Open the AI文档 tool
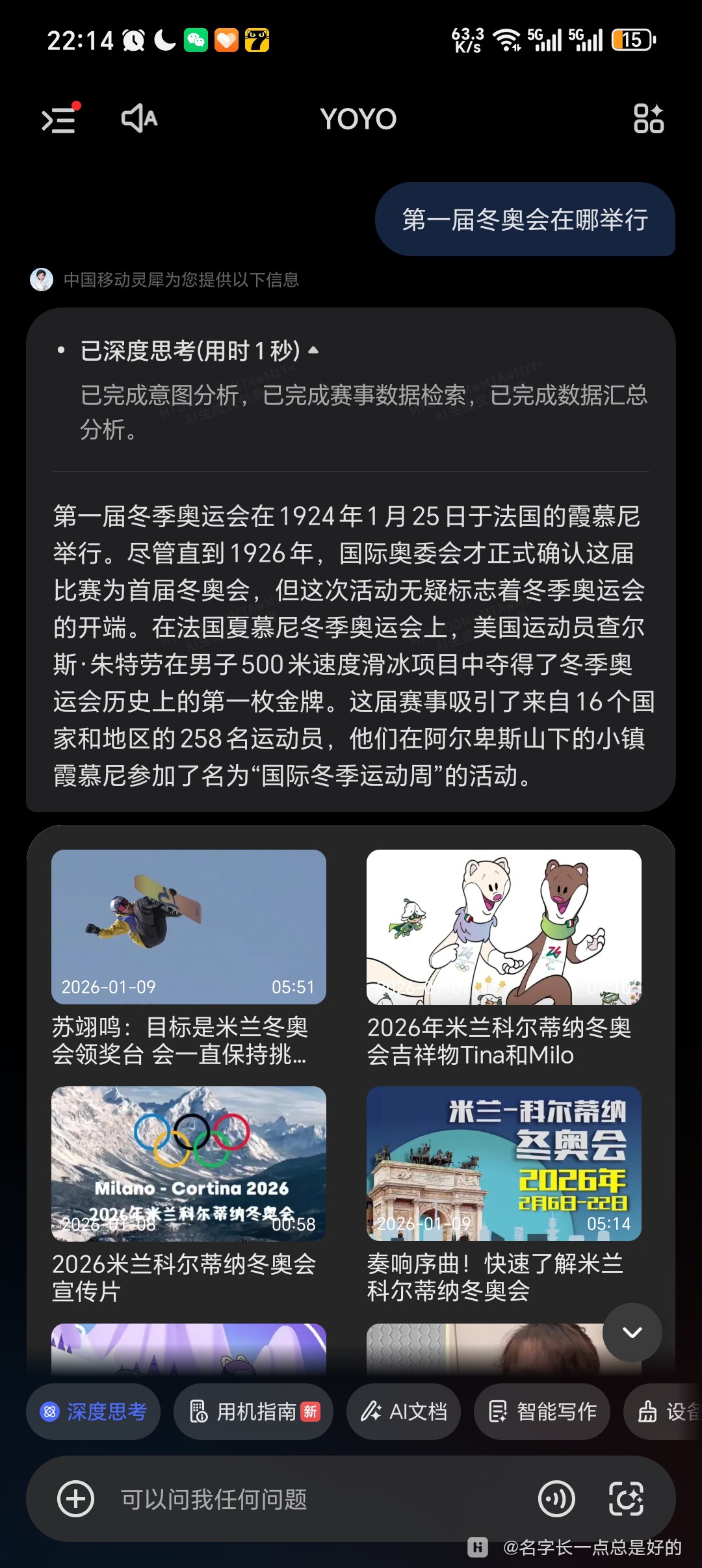This screenshot has width=702, height=1568. pyautogui.click(x=403, y=1411)
